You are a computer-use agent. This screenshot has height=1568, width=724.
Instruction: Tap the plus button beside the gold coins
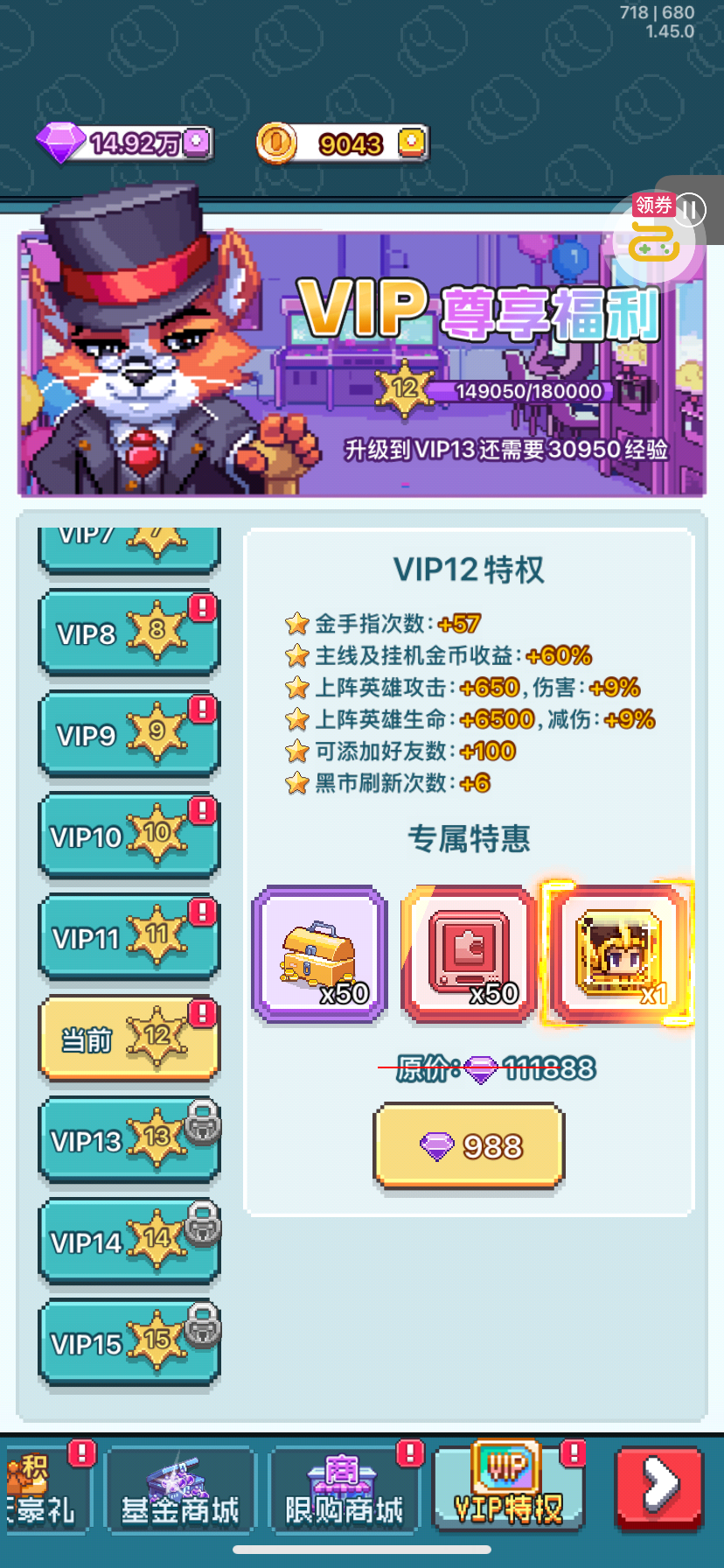pos(412,143)
